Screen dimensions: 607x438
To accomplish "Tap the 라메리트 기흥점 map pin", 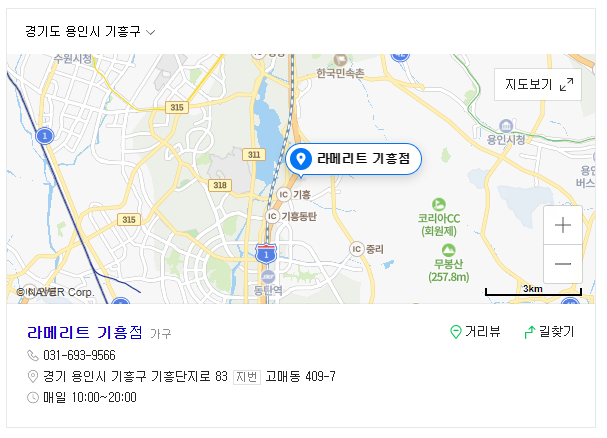I will pos(353,159).
